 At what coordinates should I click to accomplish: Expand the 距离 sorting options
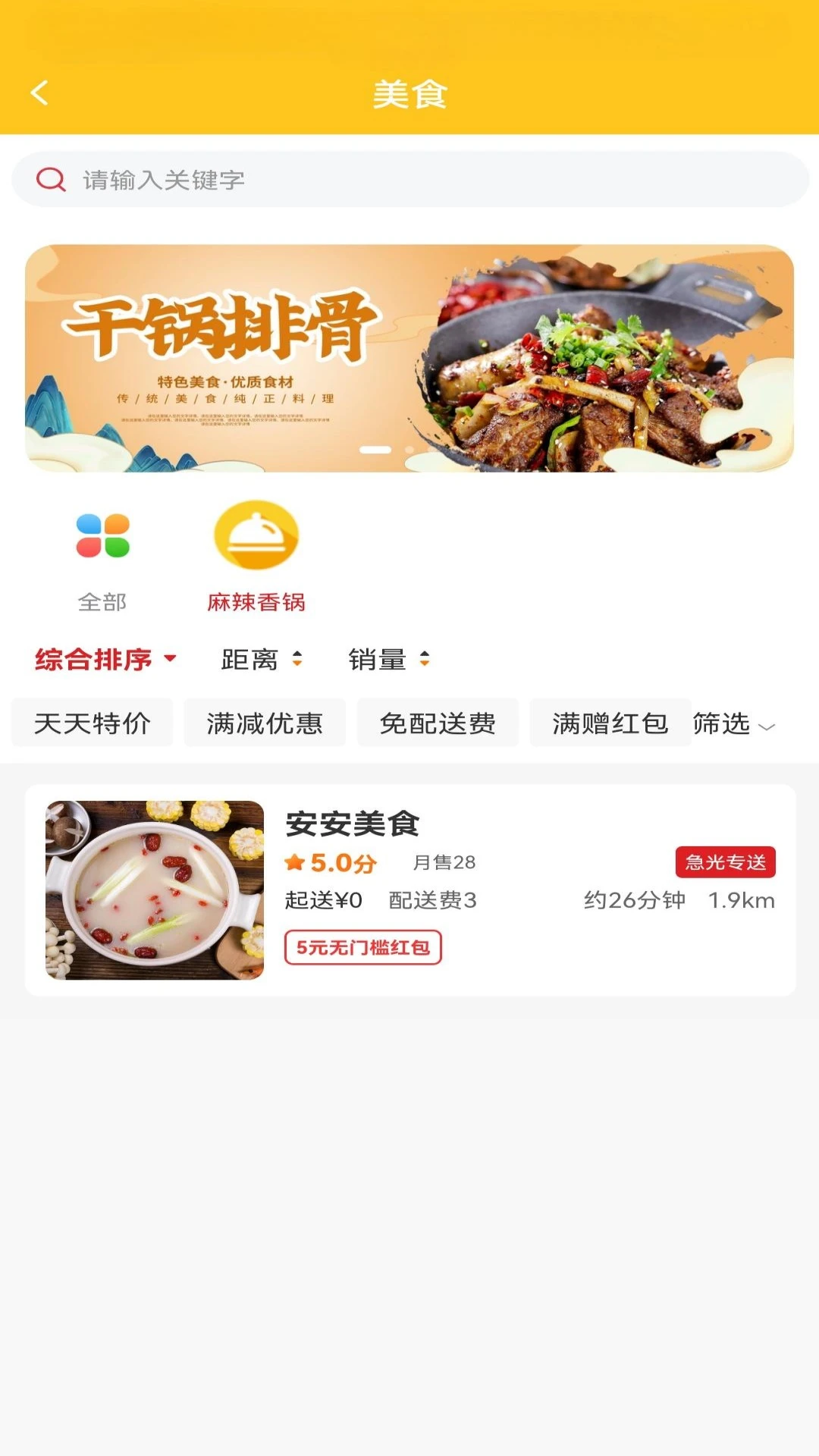point(261,660)
